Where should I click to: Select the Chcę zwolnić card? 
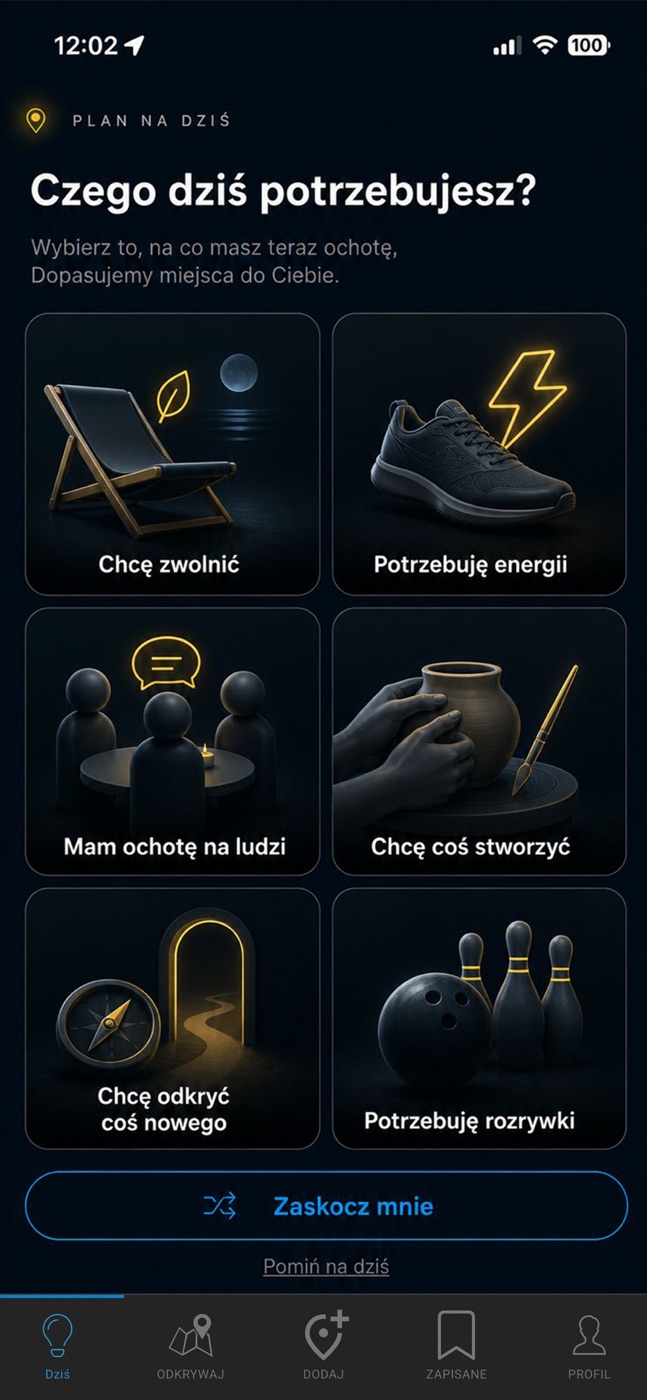[172, 454]
